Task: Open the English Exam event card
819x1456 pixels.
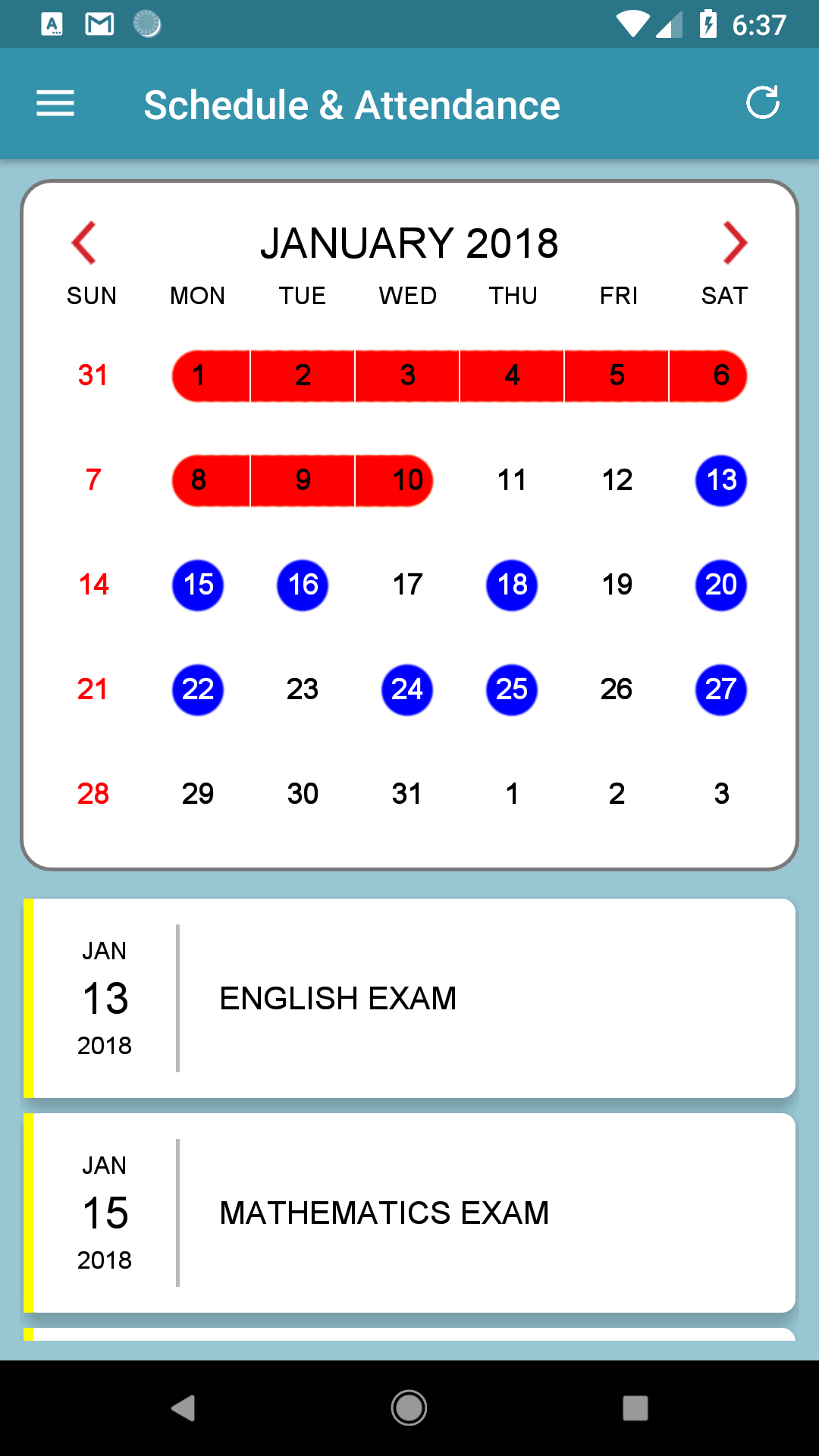Action: 409,998
